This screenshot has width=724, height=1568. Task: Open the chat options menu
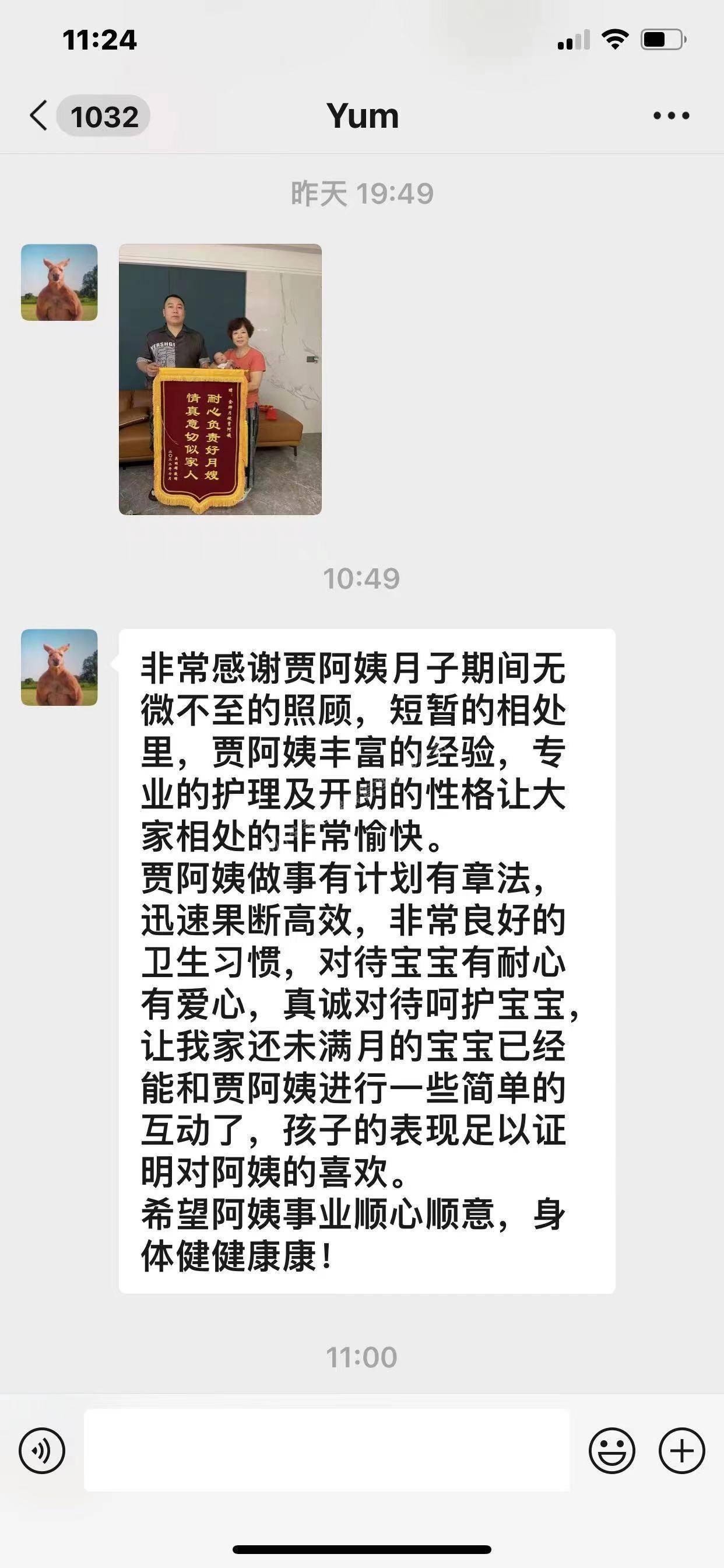pyautogui.click(x=671, y=116)
